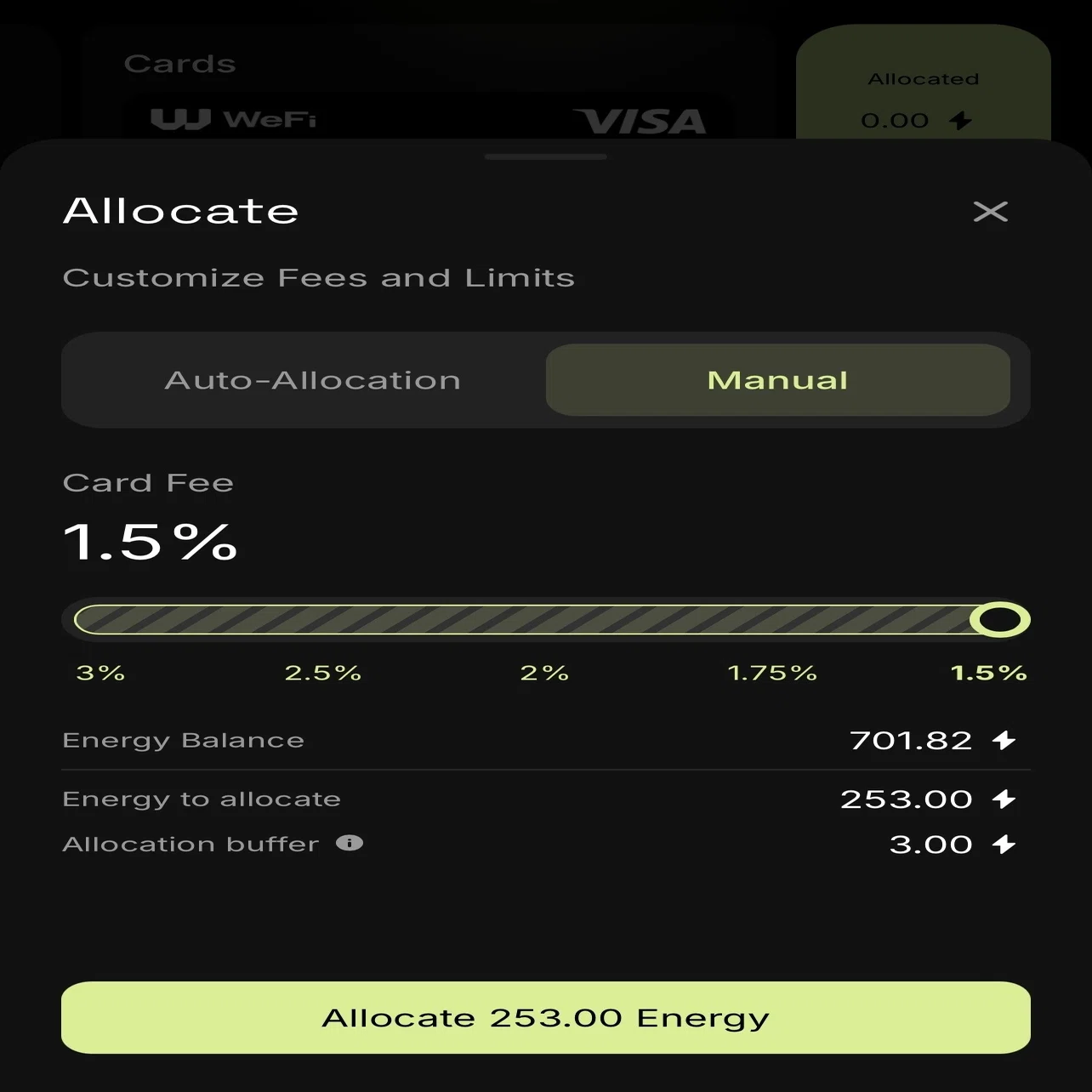Close the Allocate sheet
The height and width of the screenshot is (1092, 1092).
coord(990,211)
